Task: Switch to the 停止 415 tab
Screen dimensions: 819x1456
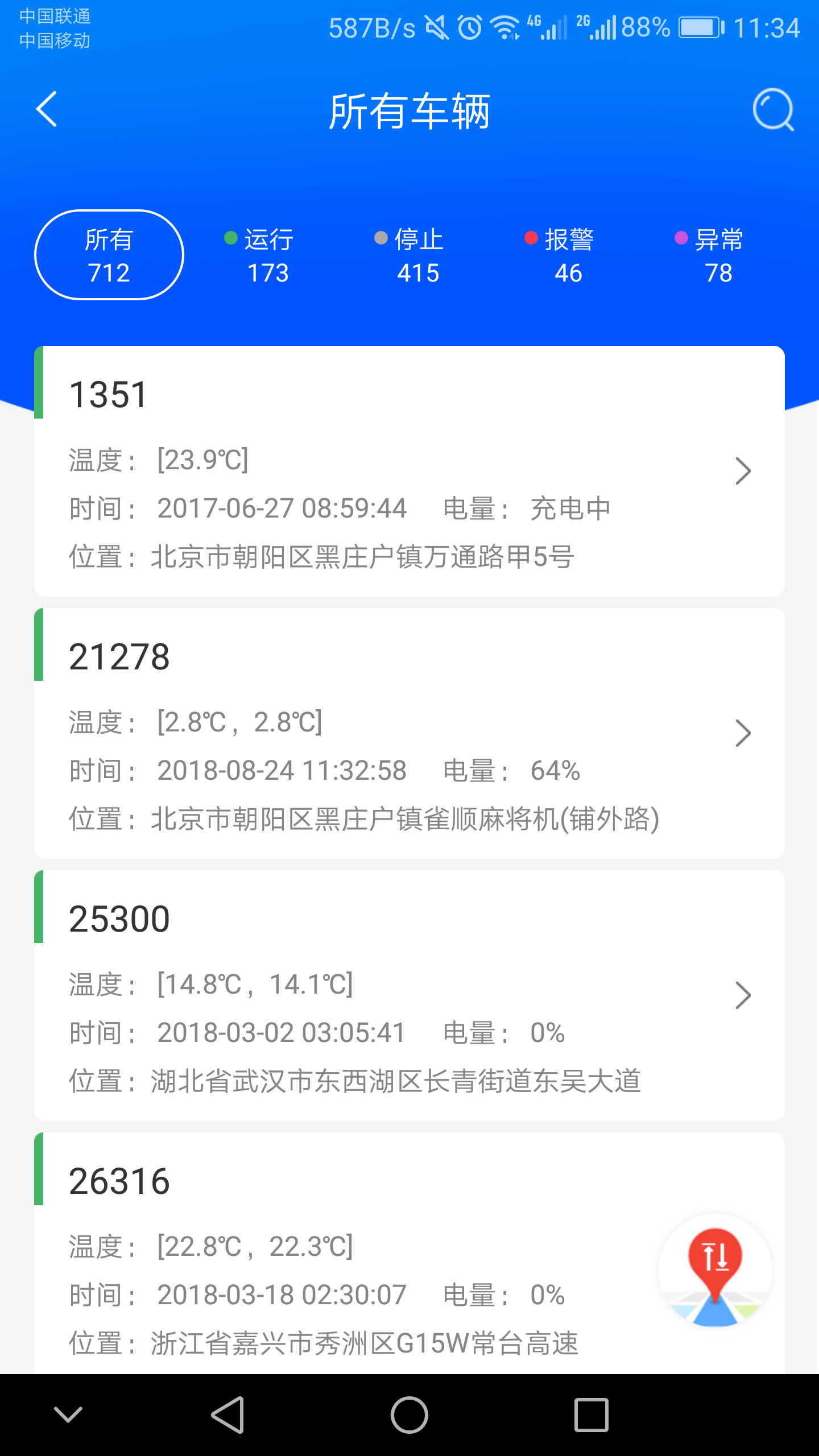Action: click(x=411, y=255)
